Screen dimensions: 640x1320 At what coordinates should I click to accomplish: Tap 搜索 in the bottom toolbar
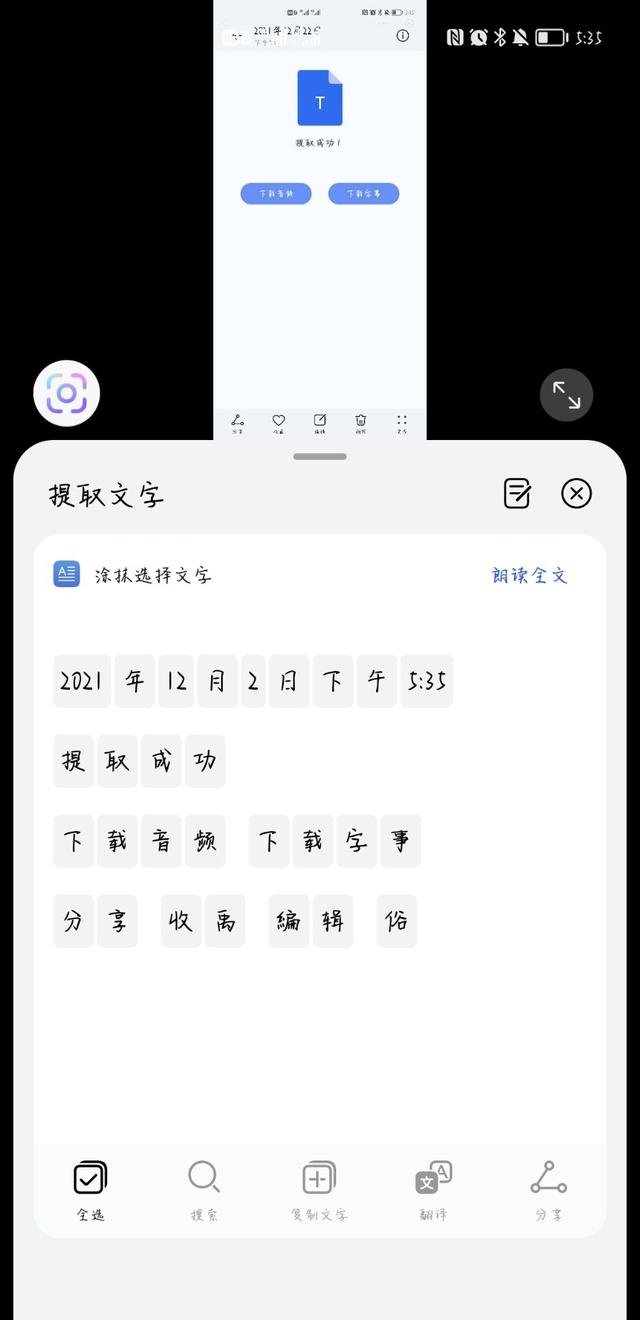pos(204,1190)
